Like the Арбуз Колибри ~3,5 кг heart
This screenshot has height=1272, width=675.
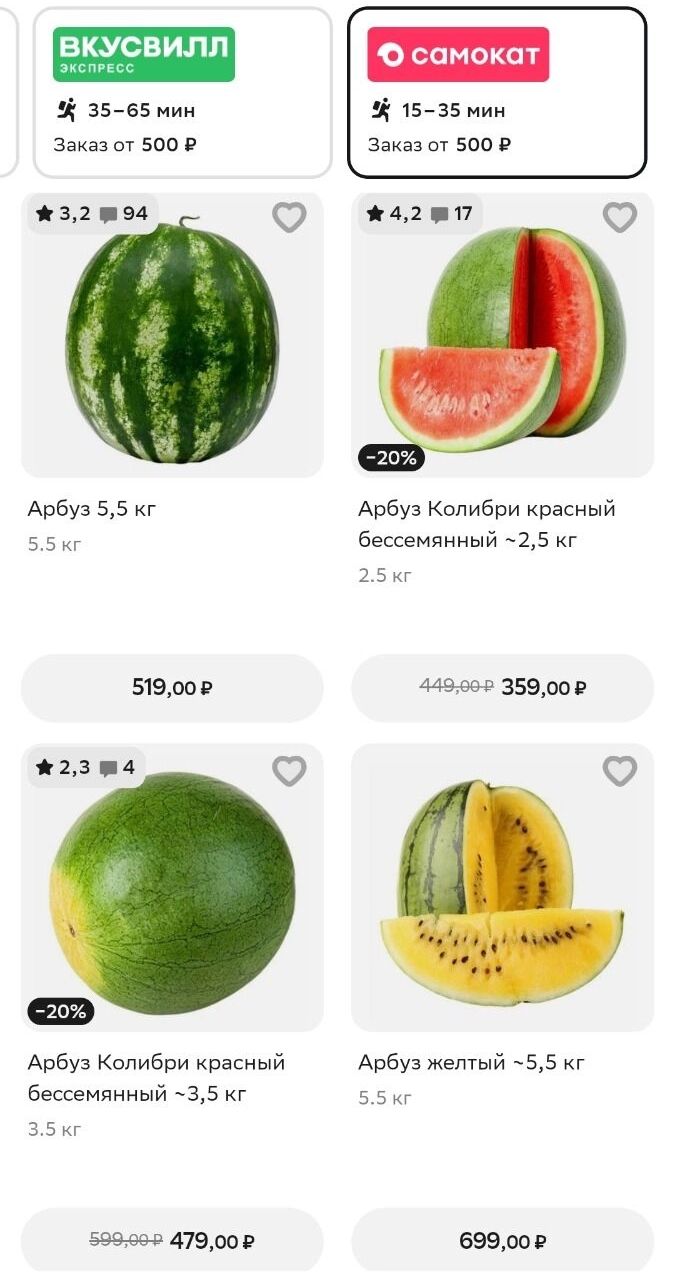(289, 771)
